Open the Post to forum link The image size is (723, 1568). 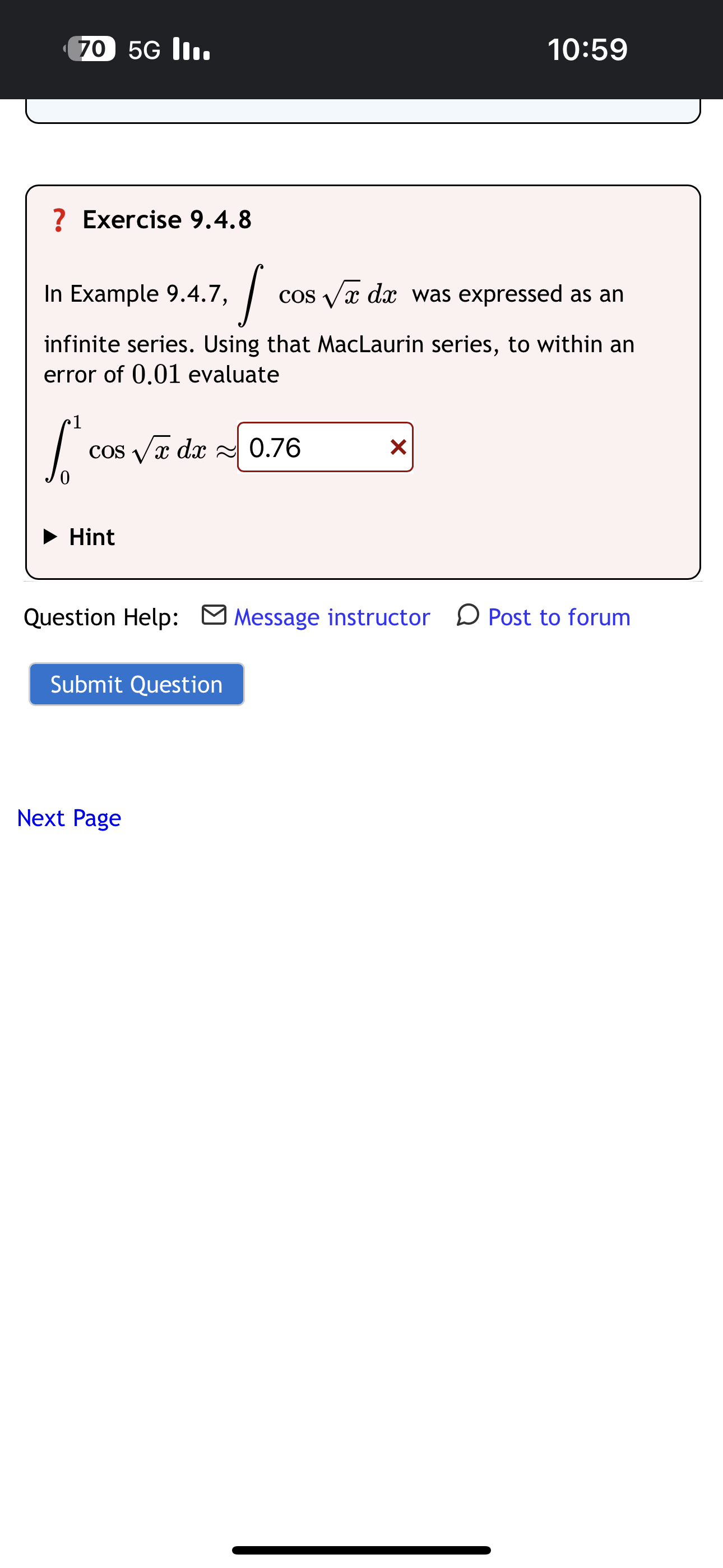point(558,617)
